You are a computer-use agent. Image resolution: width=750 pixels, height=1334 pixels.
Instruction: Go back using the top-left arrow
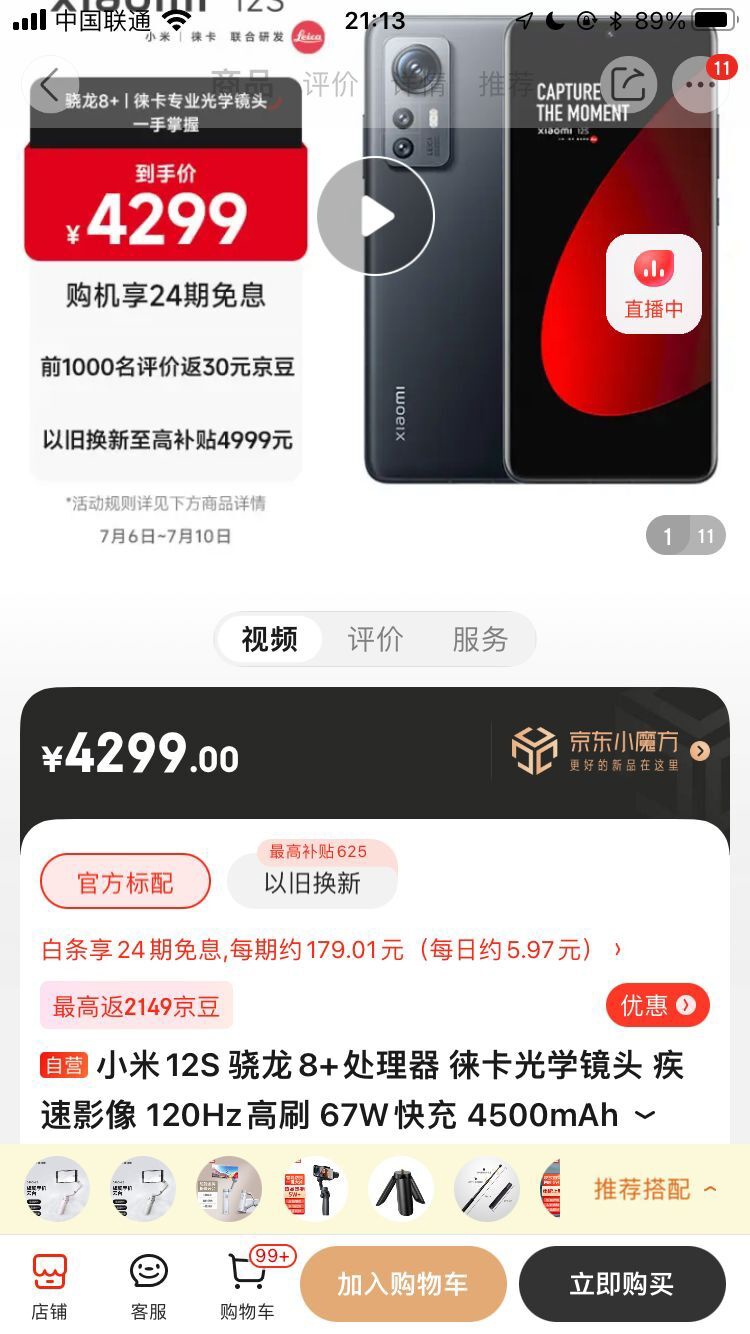point(49,85)
